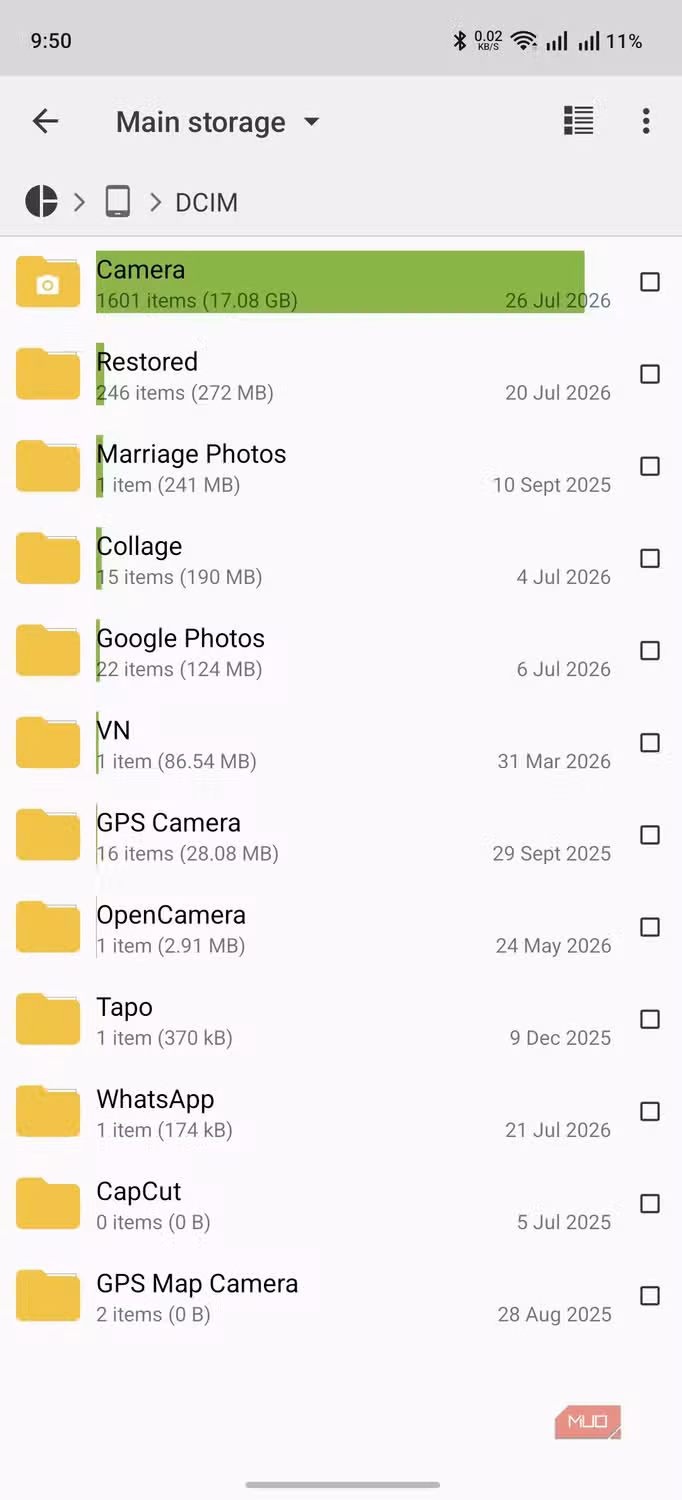Go back using the arrow icon

point(45,122)
